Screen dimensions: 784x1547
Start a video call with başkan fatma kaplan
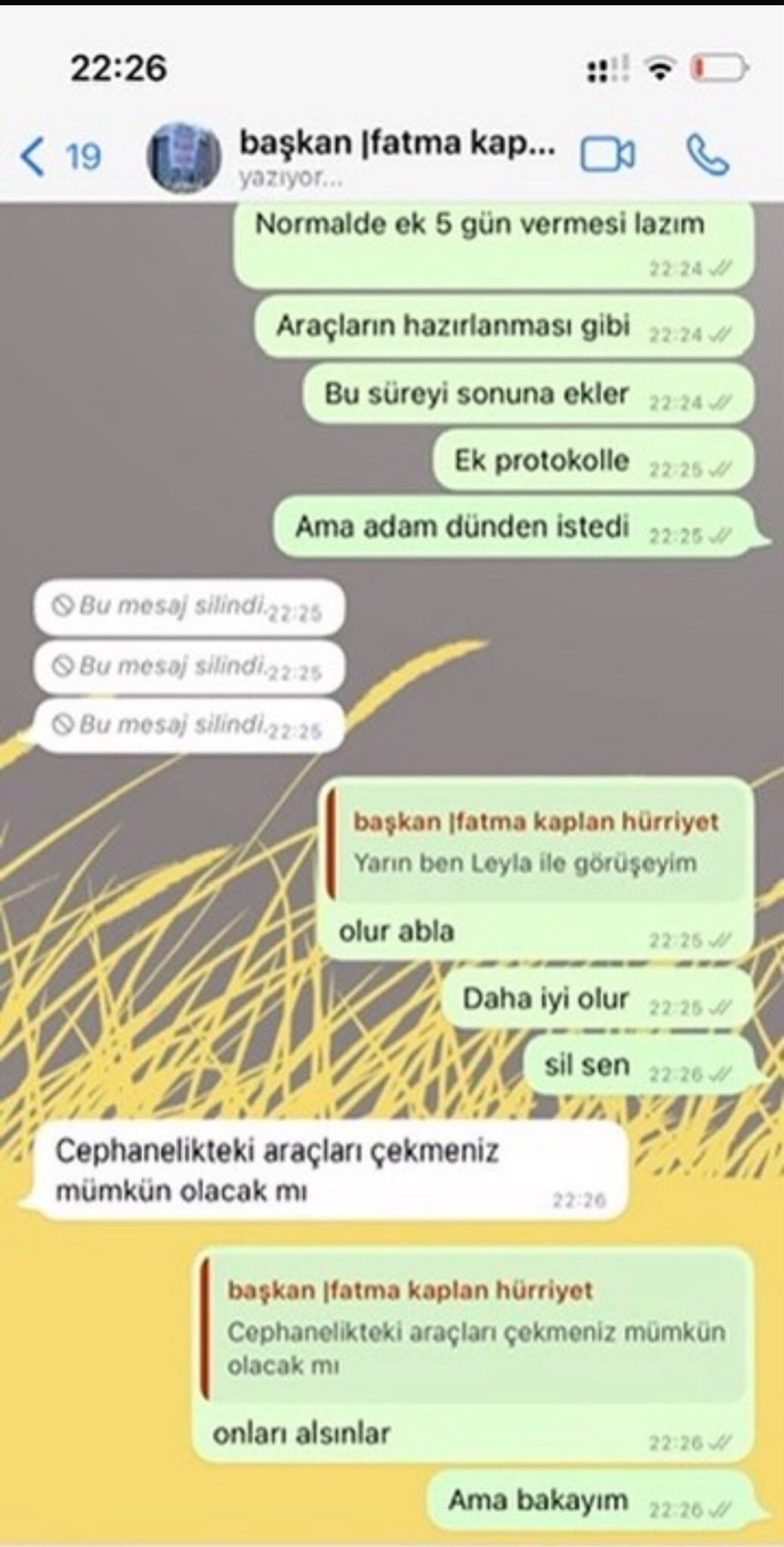click(607, 156)
